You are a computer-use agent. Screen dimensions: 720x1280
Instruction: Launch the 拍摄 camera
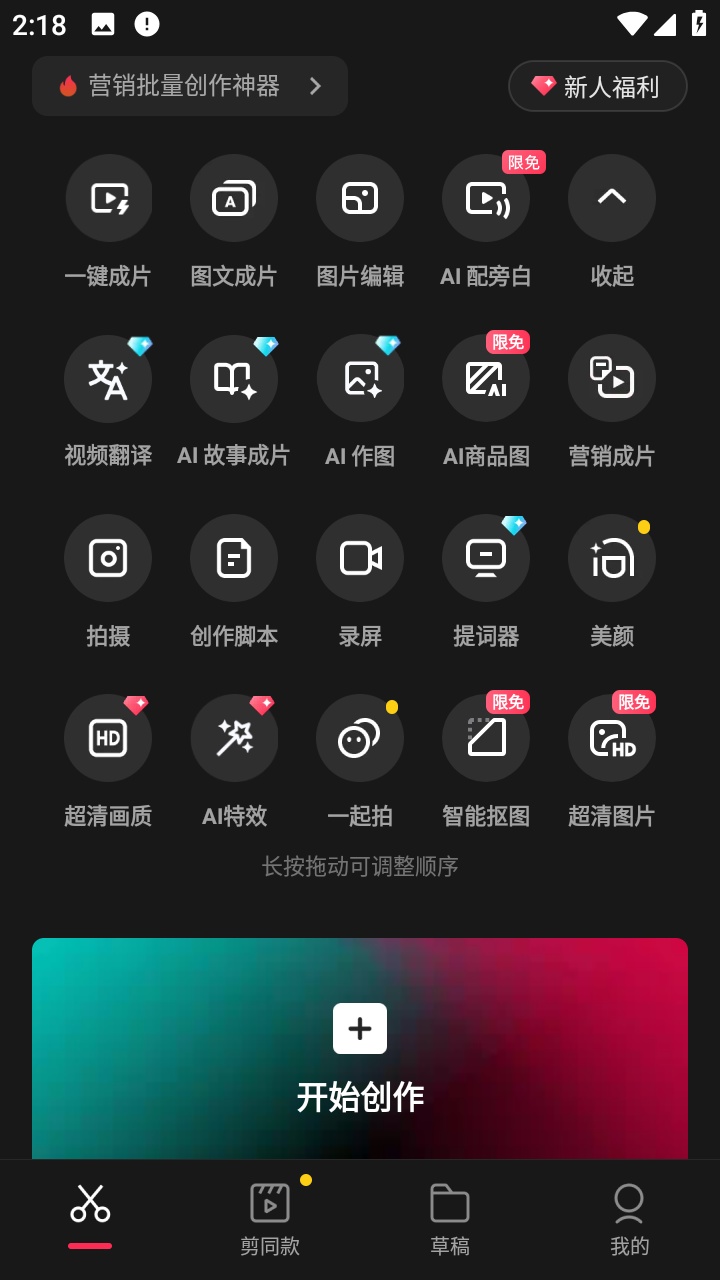108,558
